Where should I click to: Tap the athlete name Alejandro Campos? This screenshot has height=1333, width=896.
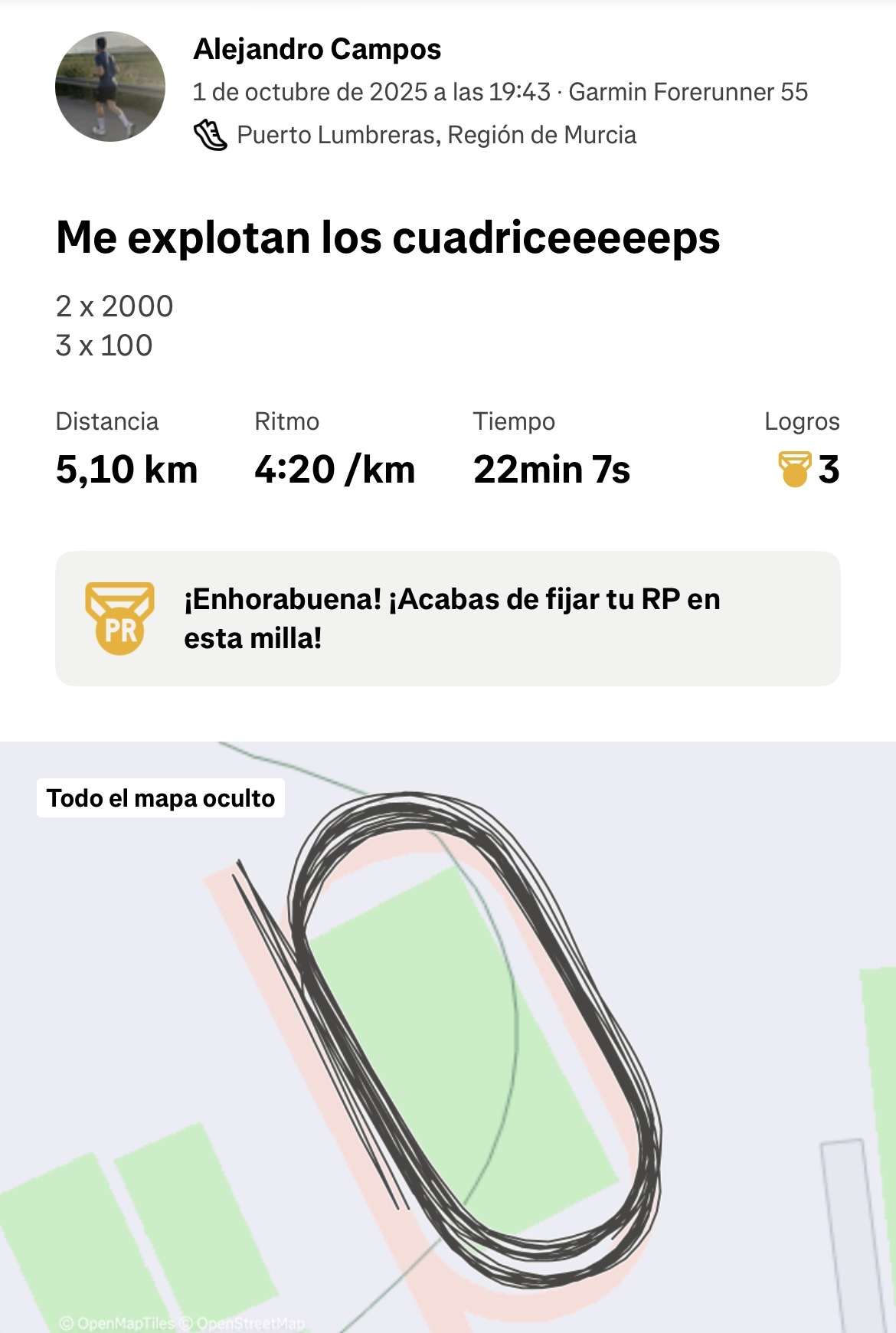(x=317, y=49)
